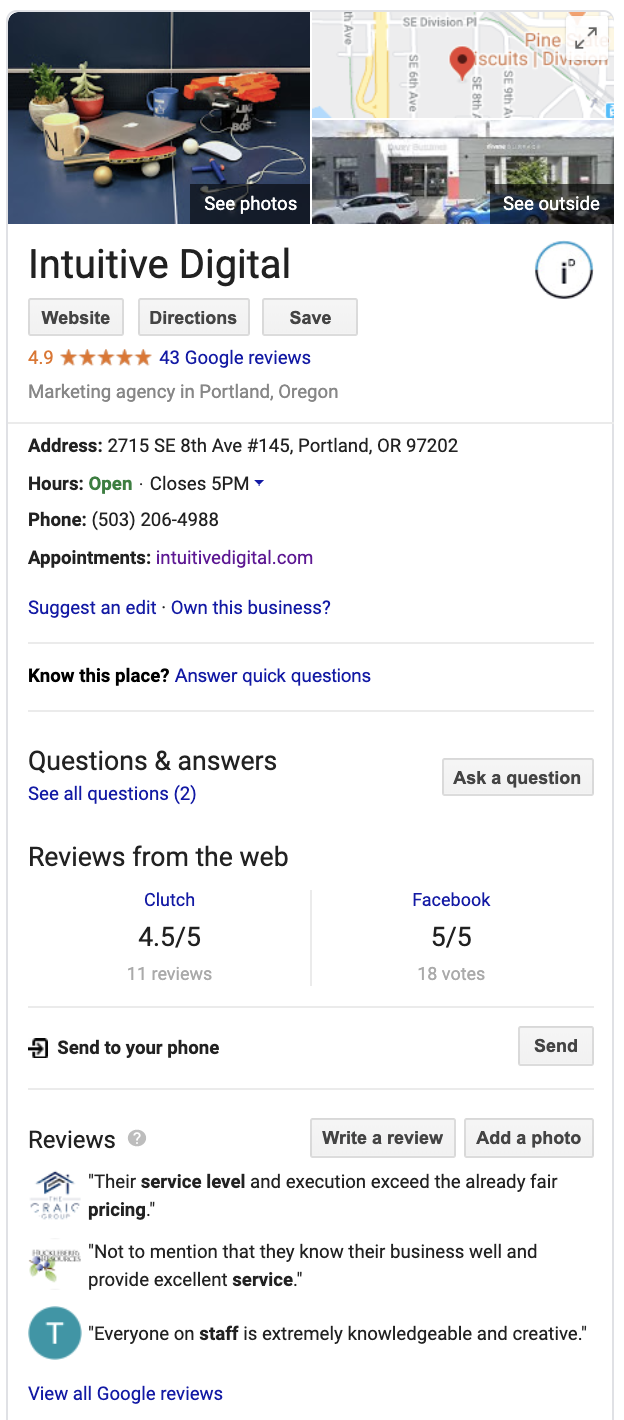
Task: Save this business listing
Action: (x=310, y=318)
